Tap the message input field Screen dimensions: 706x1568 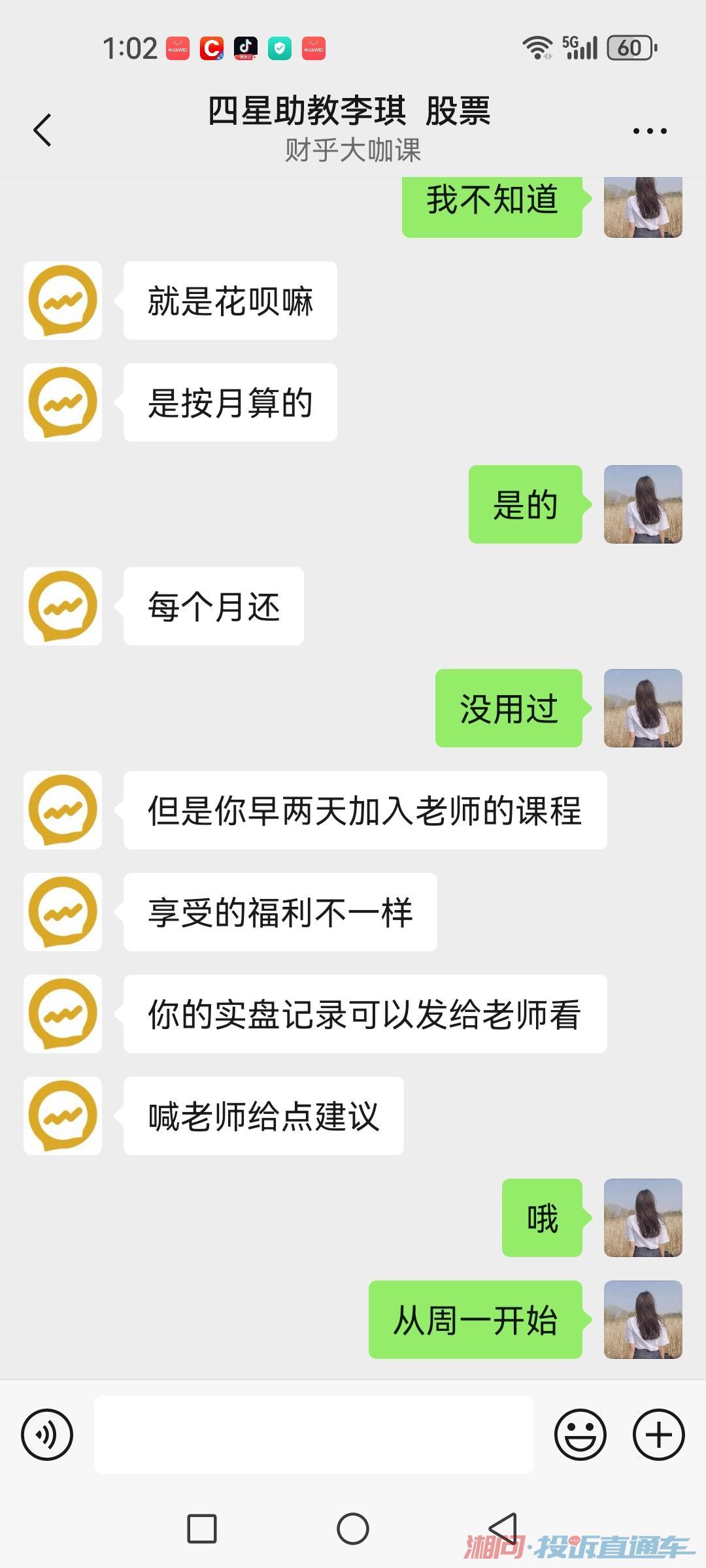click(x=314, y=1435)
